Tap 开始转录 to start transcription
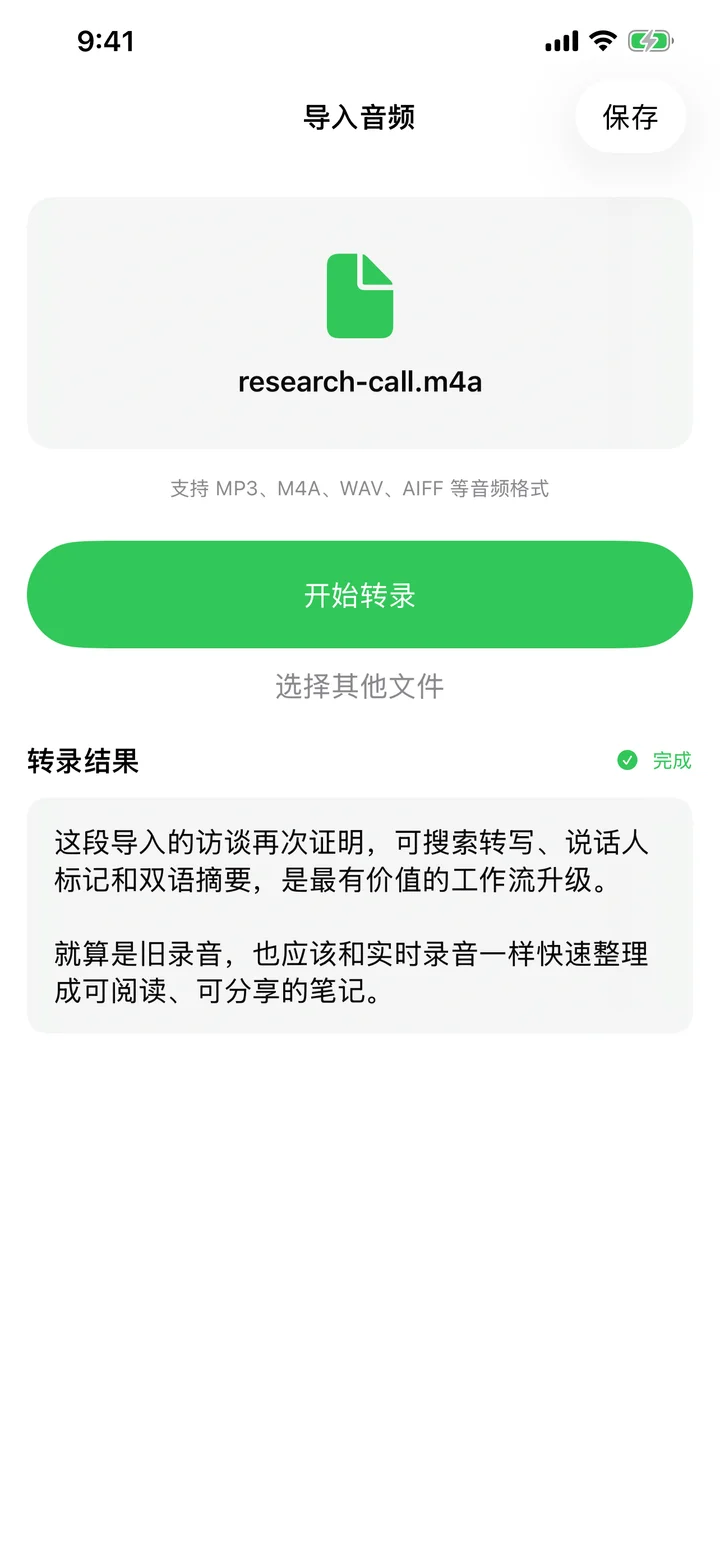 pos(359,594)
